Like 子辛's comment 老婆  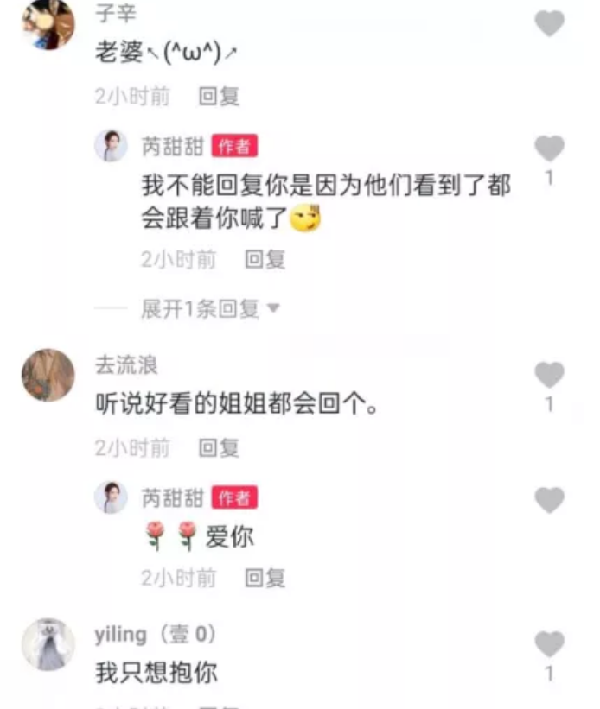549,24
